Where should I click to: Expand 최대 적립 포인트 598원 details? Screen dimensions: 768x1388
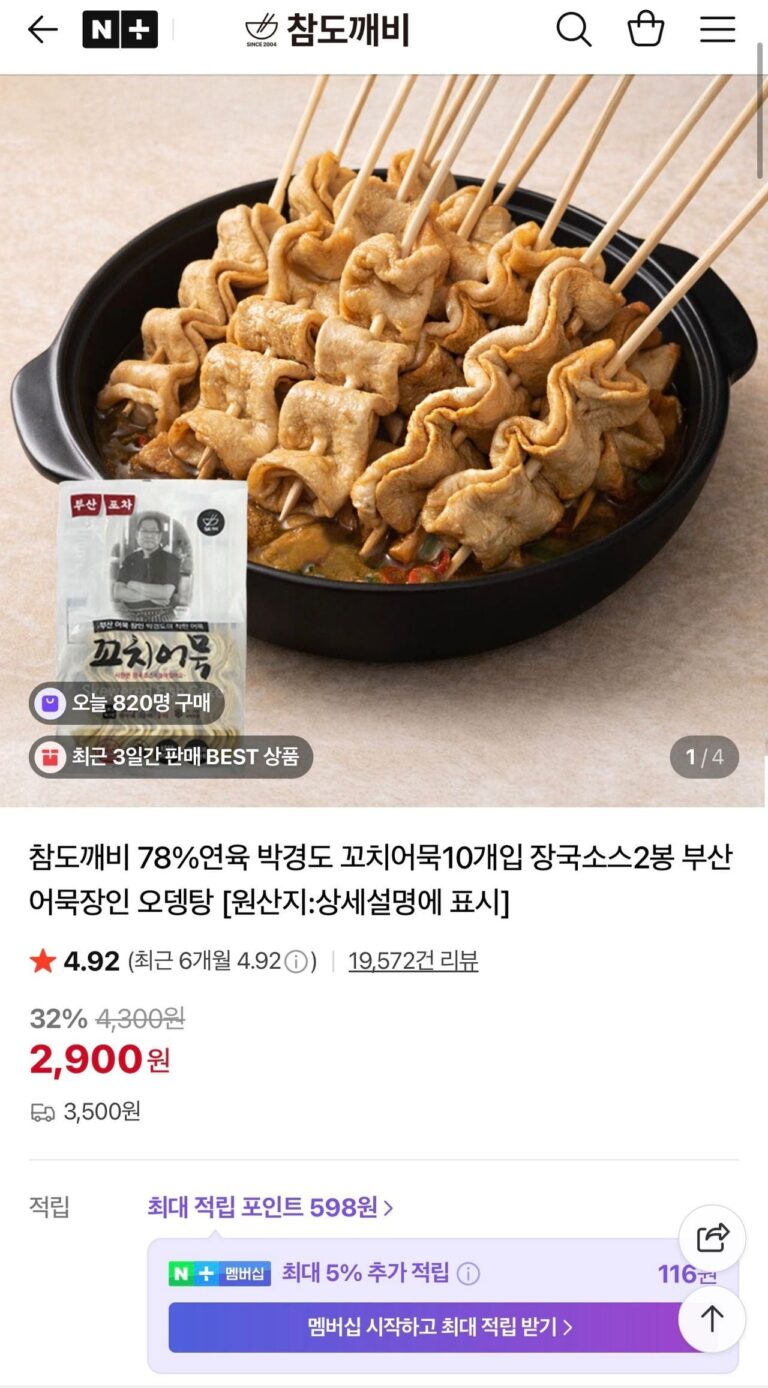(270, 1207)
